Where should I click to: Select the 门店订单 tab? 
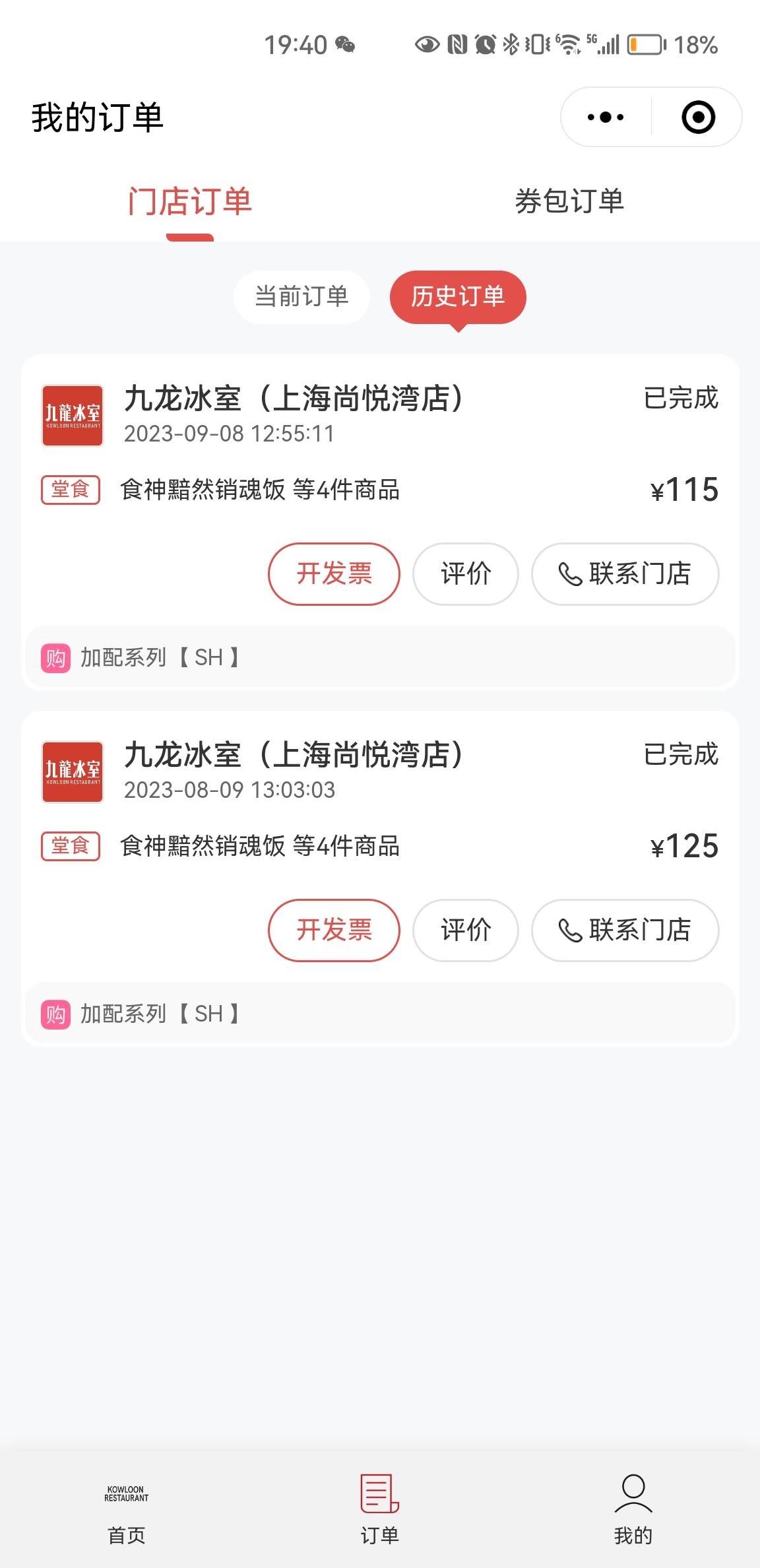coord(190,201)
